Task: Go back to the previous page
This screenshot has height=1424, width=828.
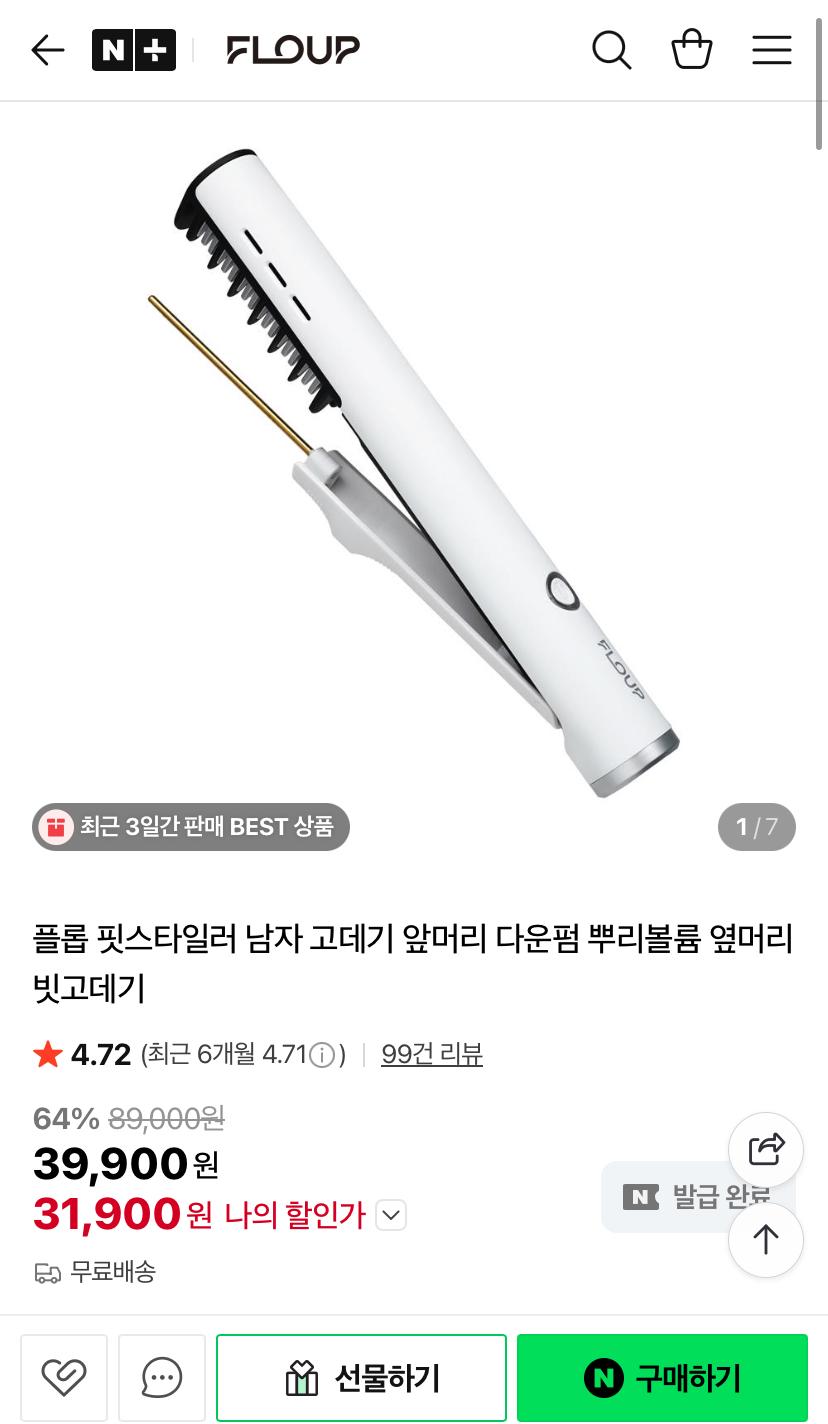Action: [x=47, y=50]
